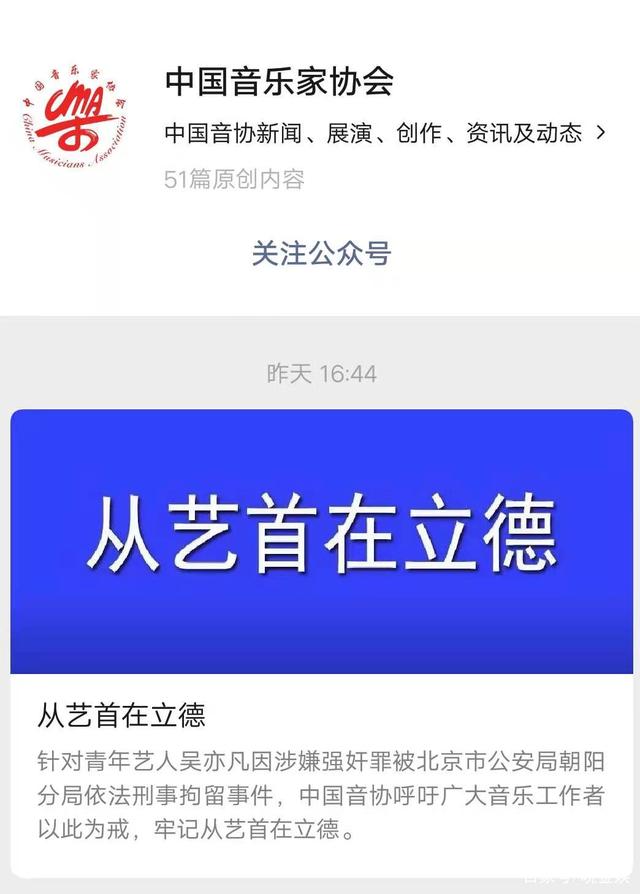Follow the 中国音乐家协会 official account
Screen dimensions: 640x894
(320, 254)
